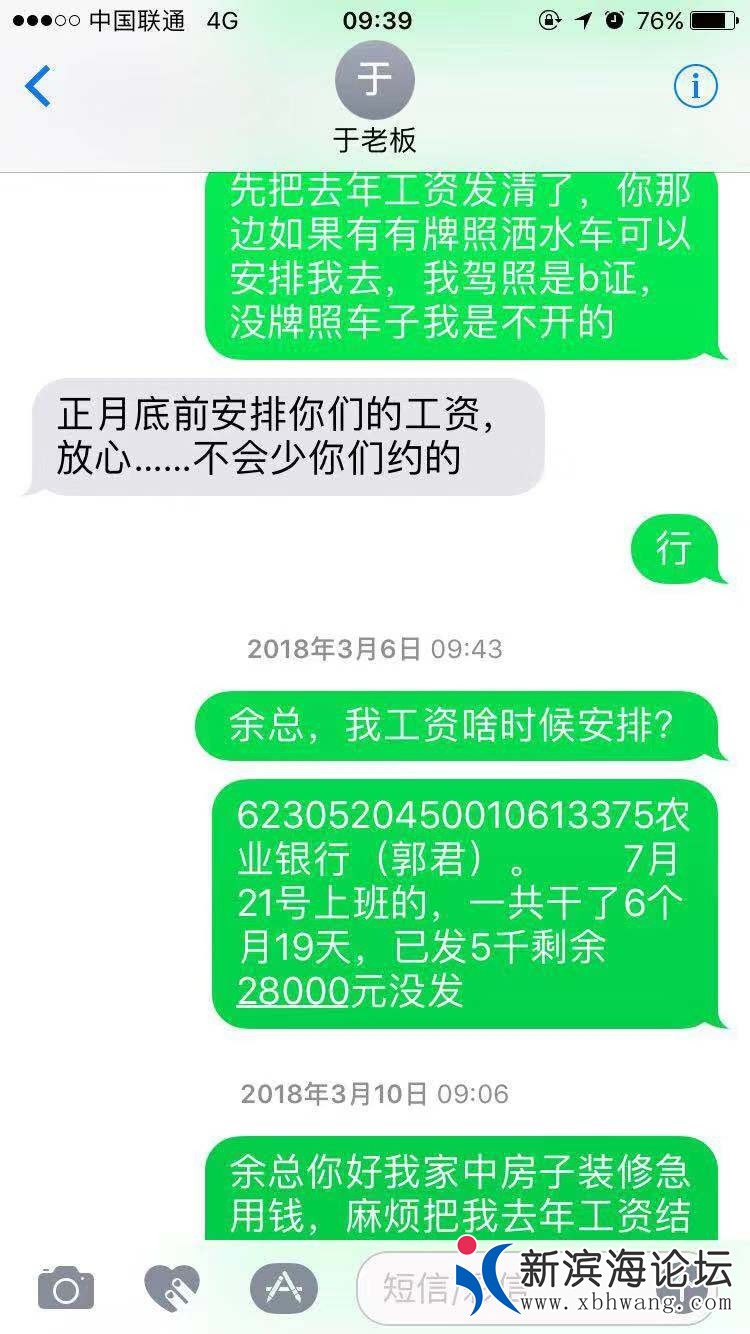
Task: Open the camera to attach photo
Action: 66,1288
